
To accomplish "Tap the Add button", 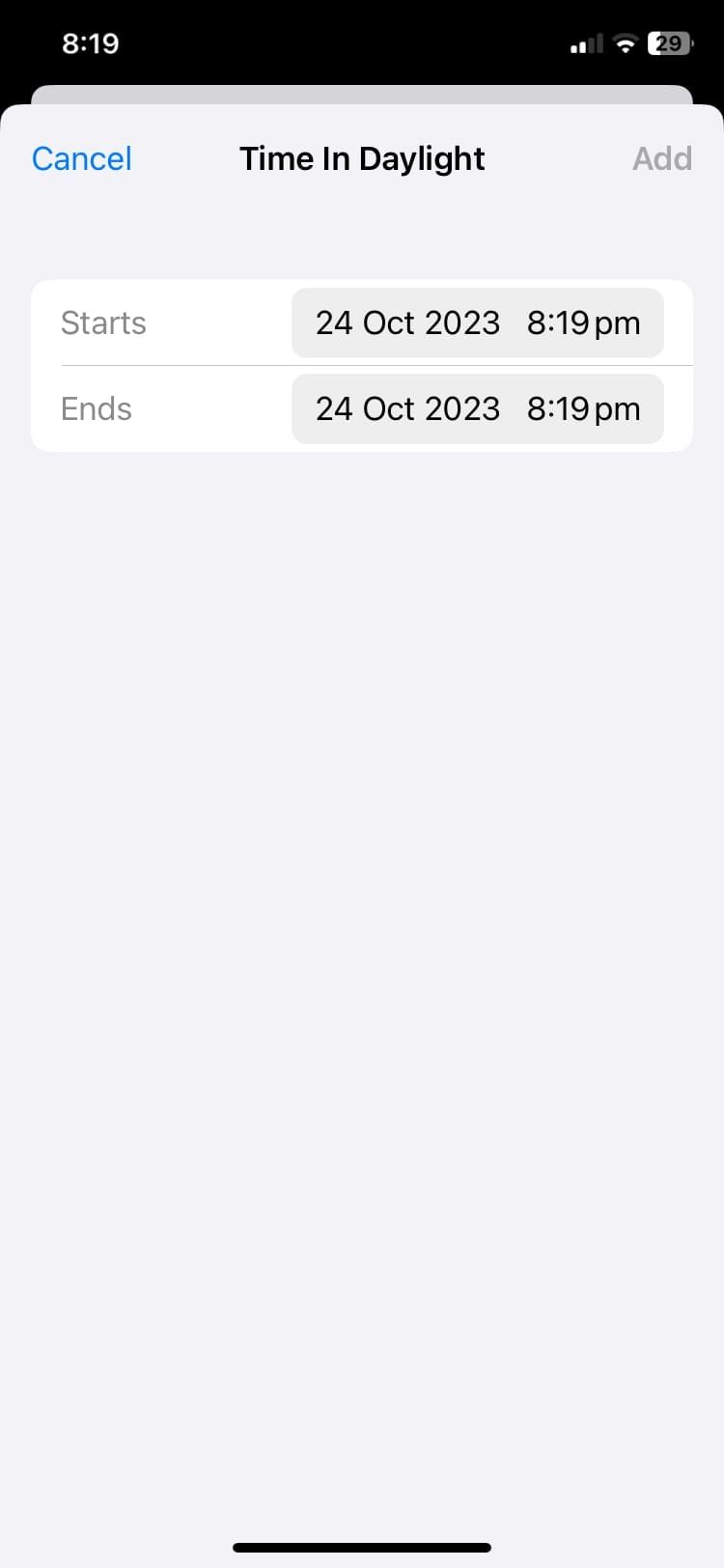I will coord(661,158).
